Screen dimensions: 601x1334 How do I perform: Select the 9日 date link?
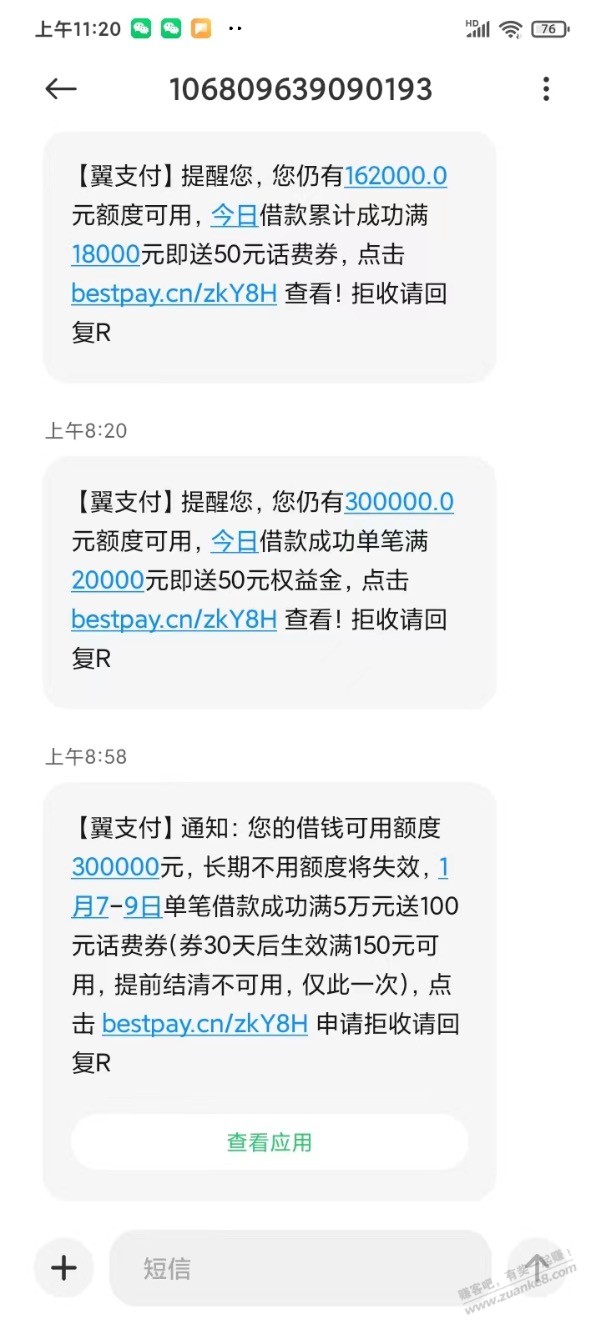(142, 906)
